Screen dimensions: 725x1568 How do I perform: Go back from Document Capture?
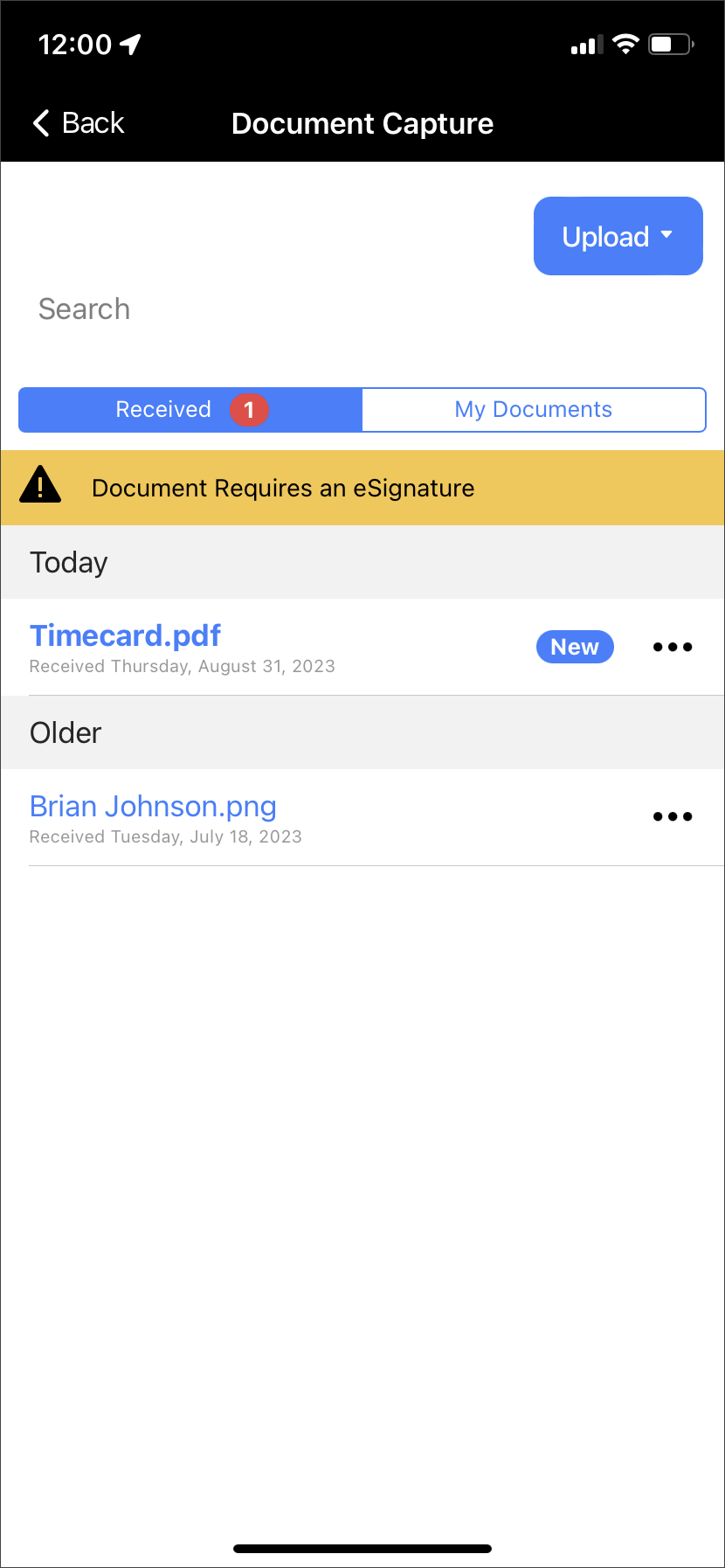click(x=79, y=123)
